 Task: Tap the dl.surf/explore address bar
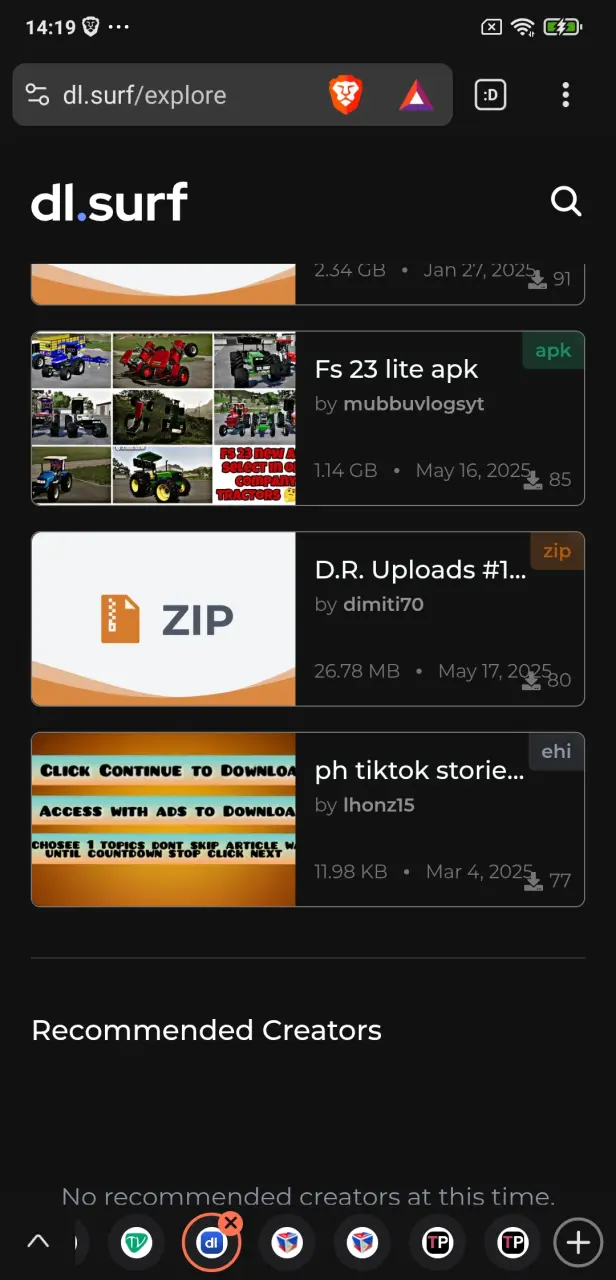click(x=180, y=96)
